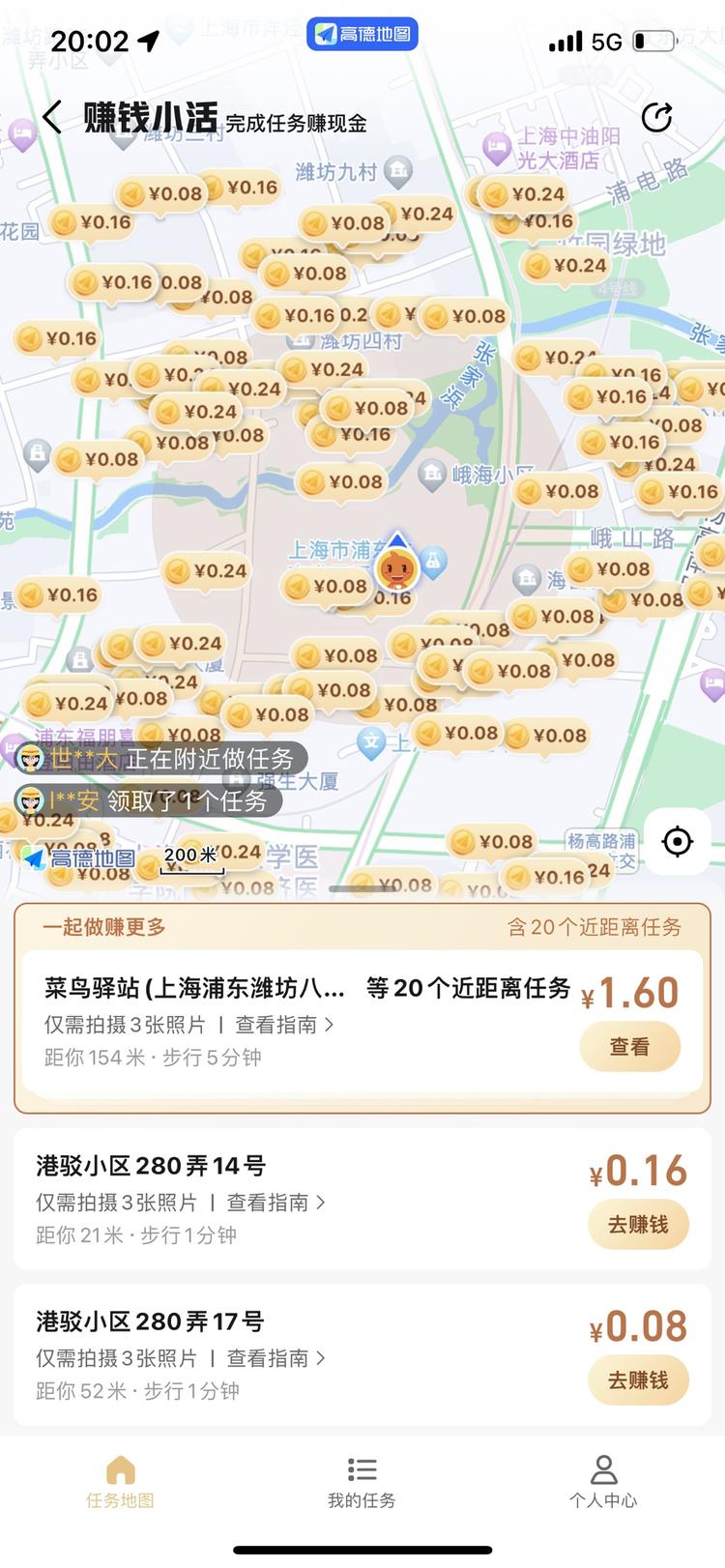Switch to the 我的任务 tab
The width and height of the screenshot is (725, 1568).
[x=362, y=1484]
